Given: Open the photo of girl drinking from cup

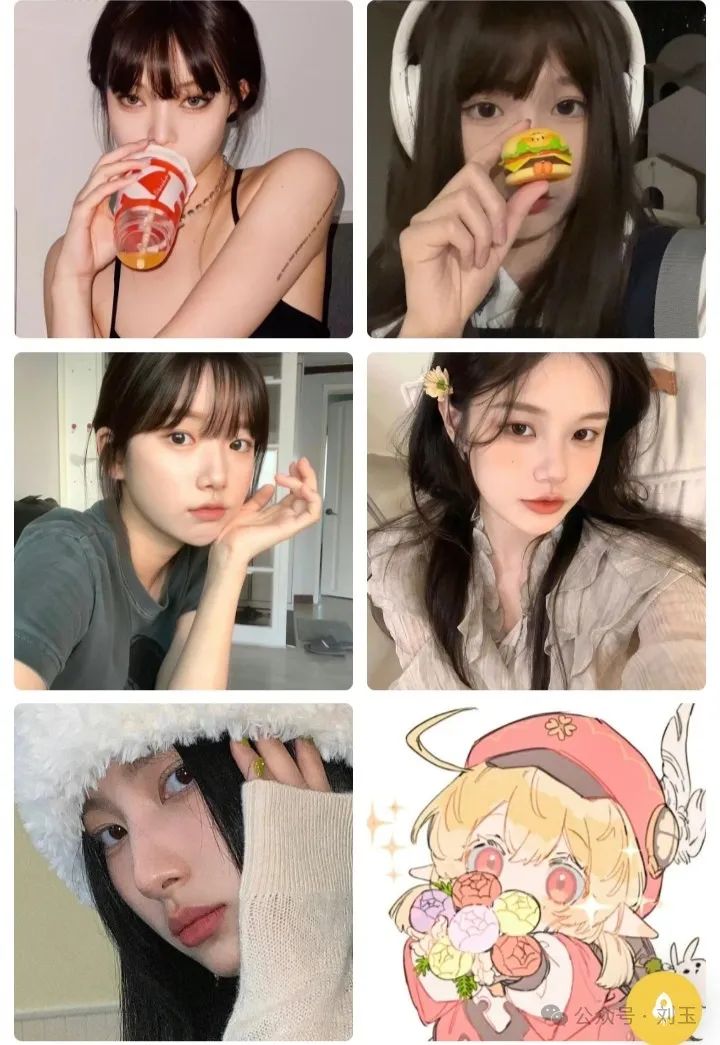Looking at the screenshot, I should click(183, 169).
